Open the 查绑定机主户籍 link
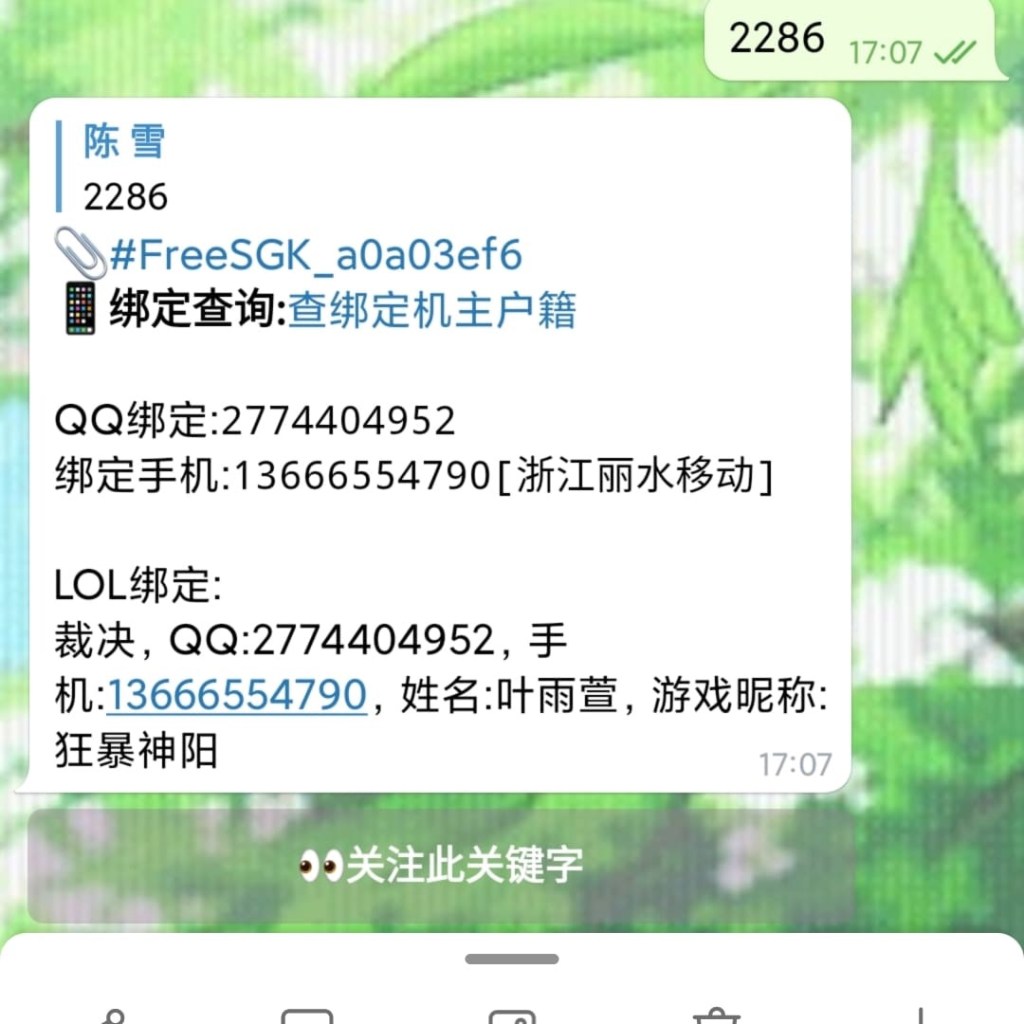Image resolution: width=1024 pixels, height=1024 pixels. click(x=432, y=312)
